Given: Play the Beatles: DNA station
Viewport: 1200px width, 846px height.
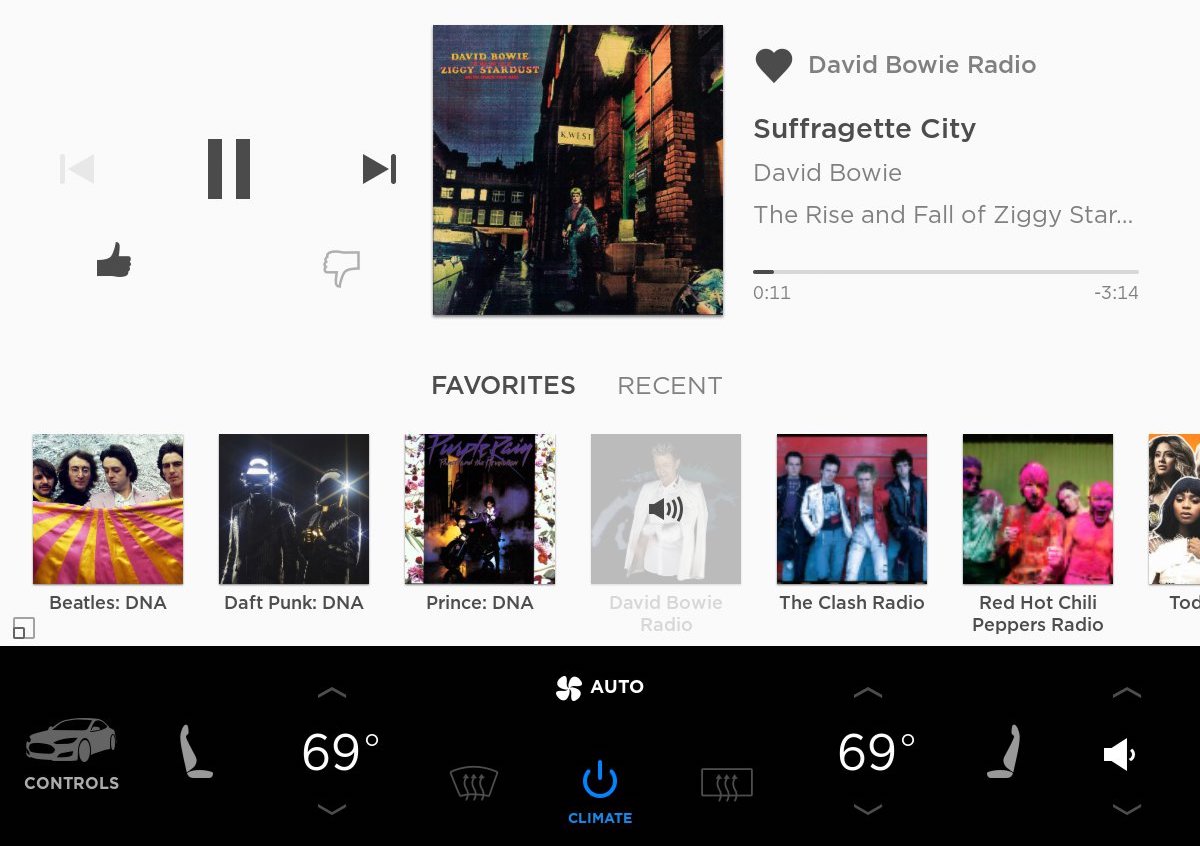Looking at the screenshot, I should 108,509.
